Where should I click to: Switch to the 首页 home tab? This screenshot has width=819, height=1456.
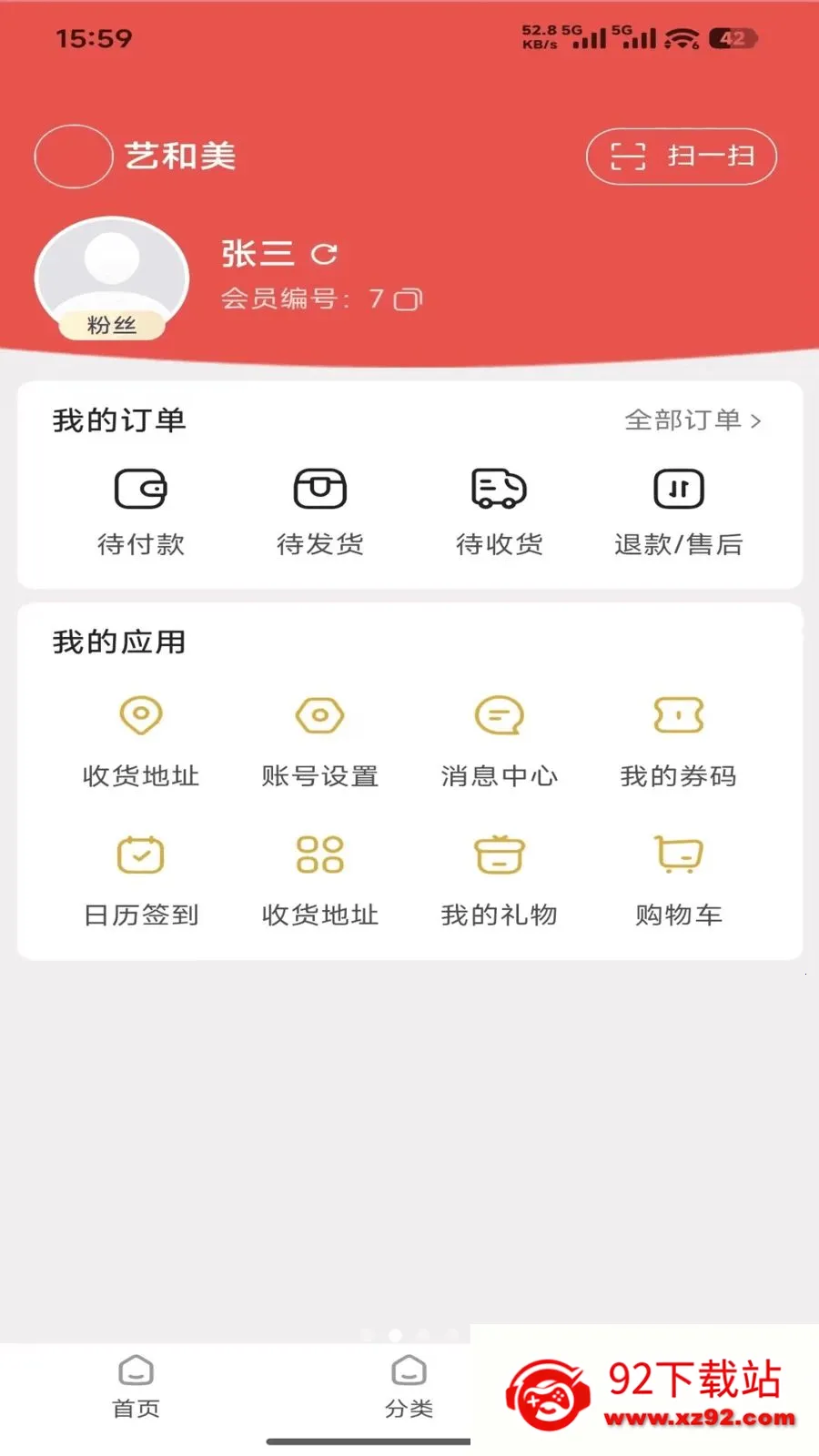click(135, 1387)
